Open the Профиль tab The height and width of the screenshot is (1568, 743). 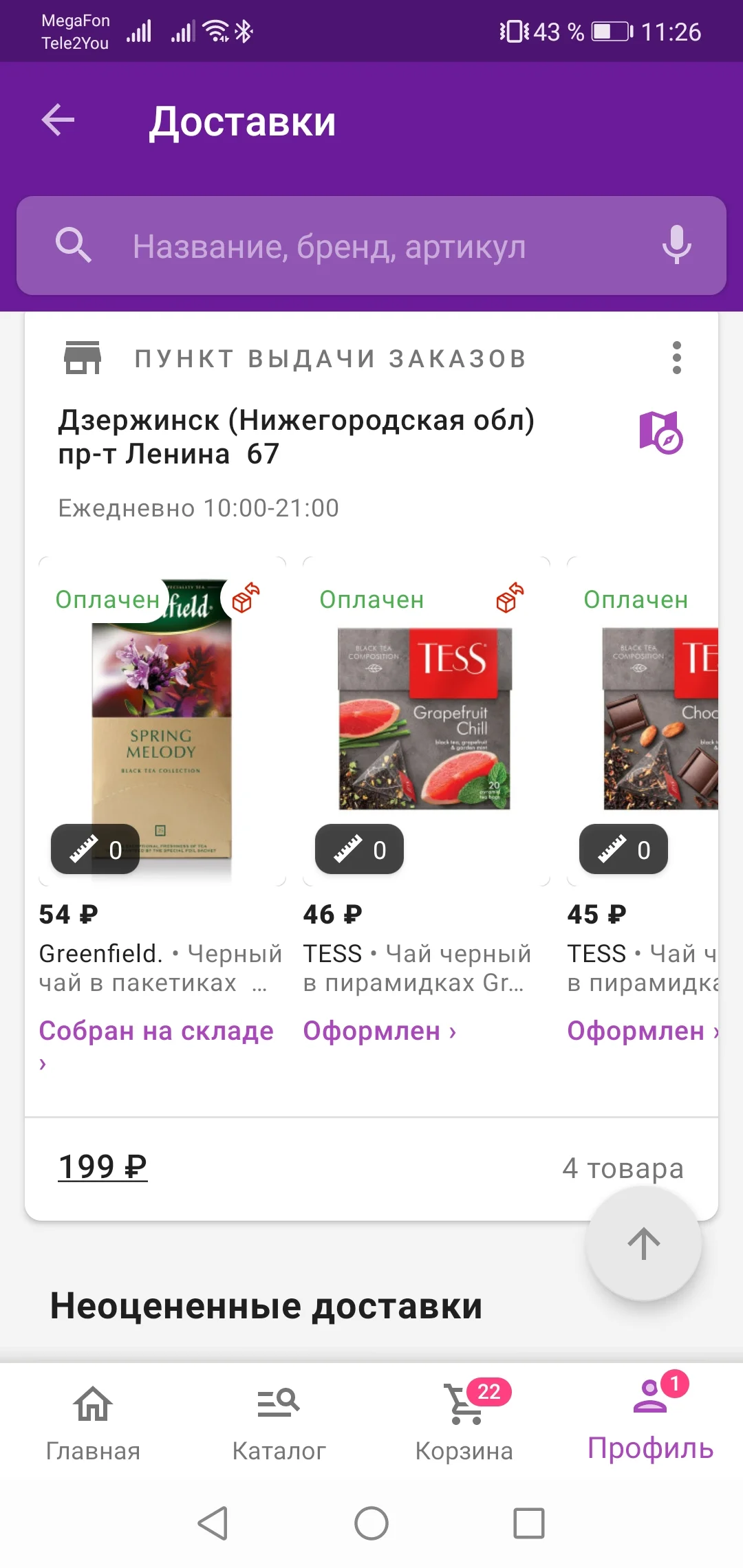point(650,1422)
